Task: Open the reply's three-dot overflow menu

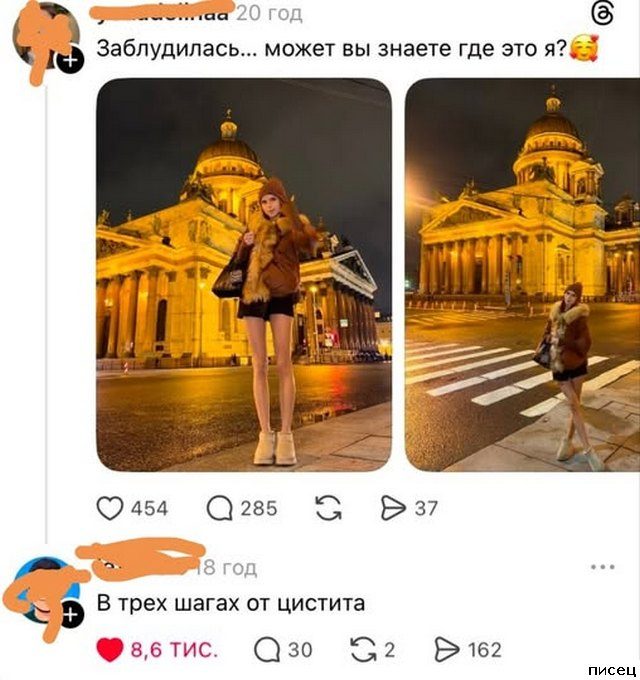Action: point(603,568)
